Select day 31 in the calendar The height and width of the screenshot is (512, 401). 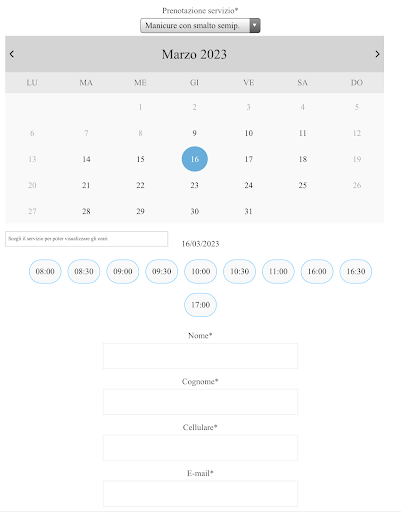[x=249, y=211]
